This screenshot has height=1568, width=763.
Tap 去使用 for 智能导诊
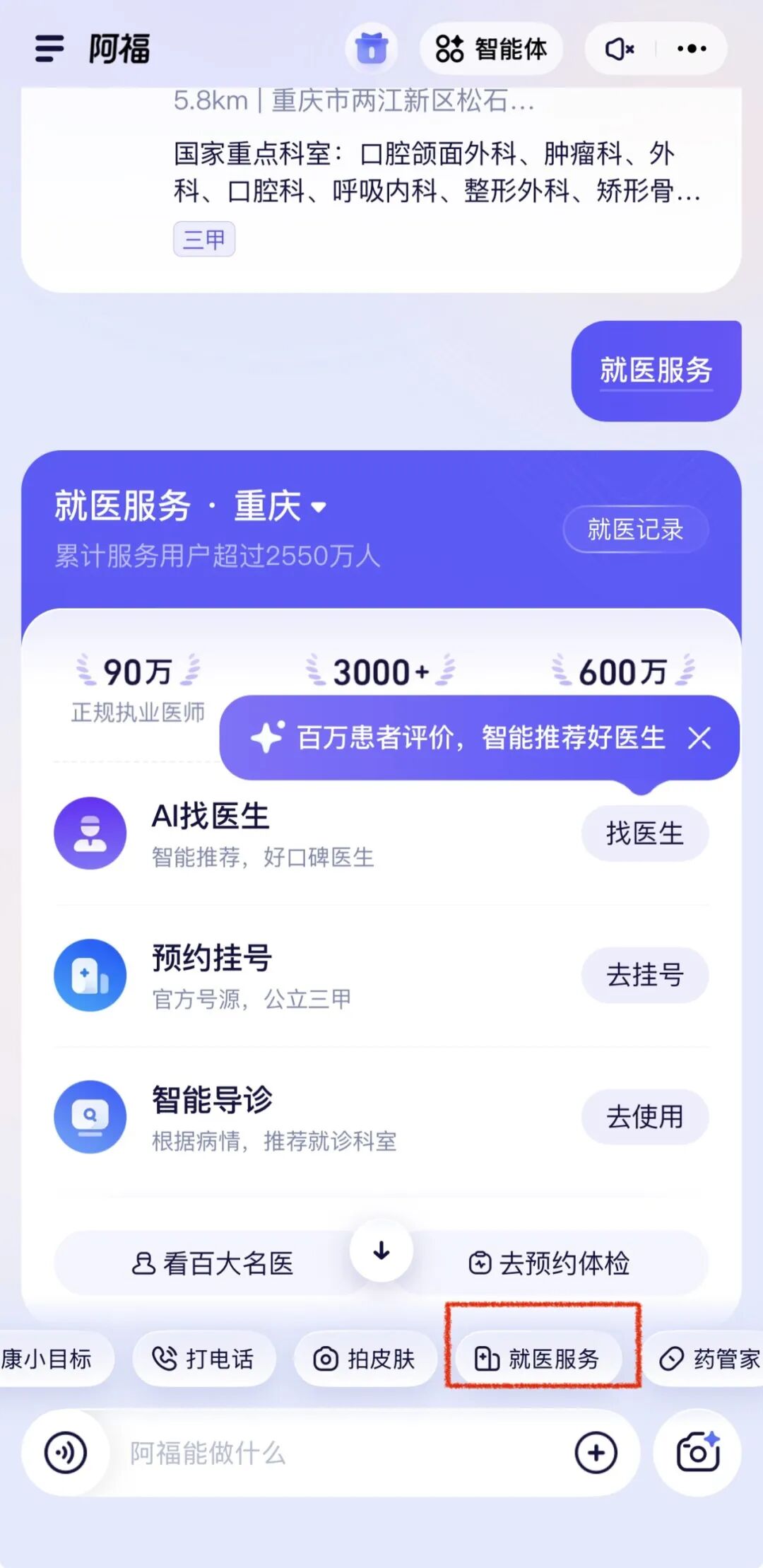644,1117
